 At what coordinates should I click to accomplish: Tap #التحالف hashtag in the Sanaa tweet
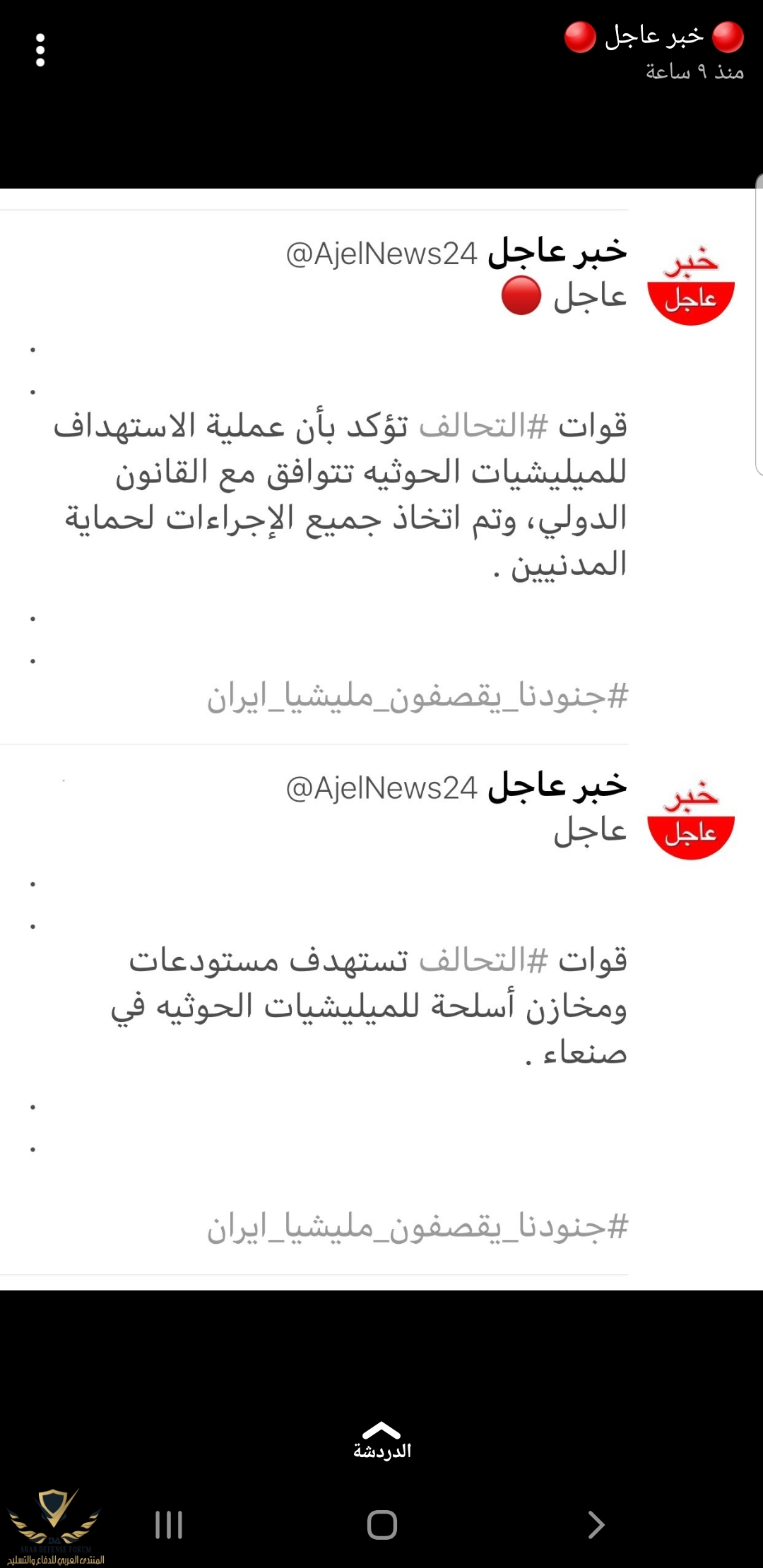coord(484,960)
